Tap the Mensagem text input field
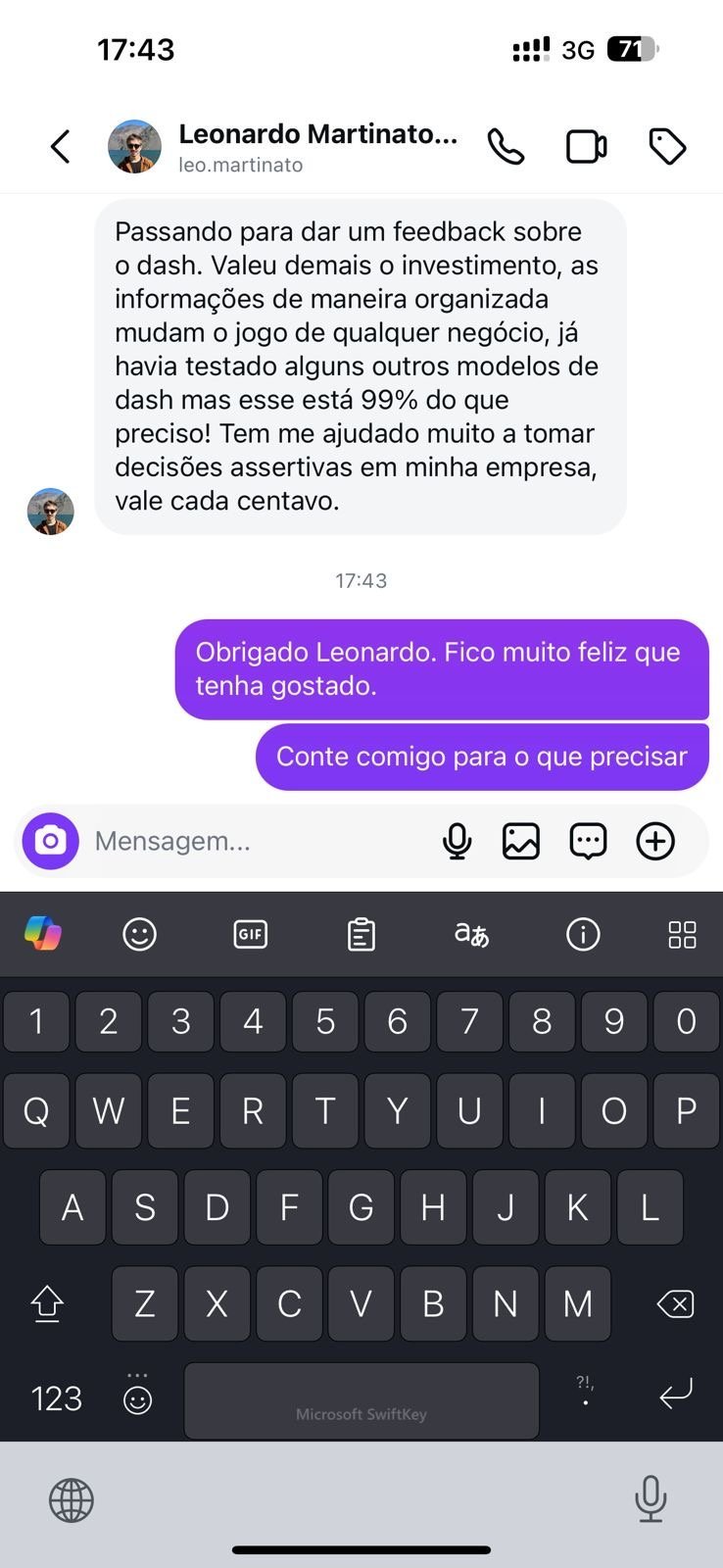This screenshot has height=1568, width=723. click(x=245, y=841)
